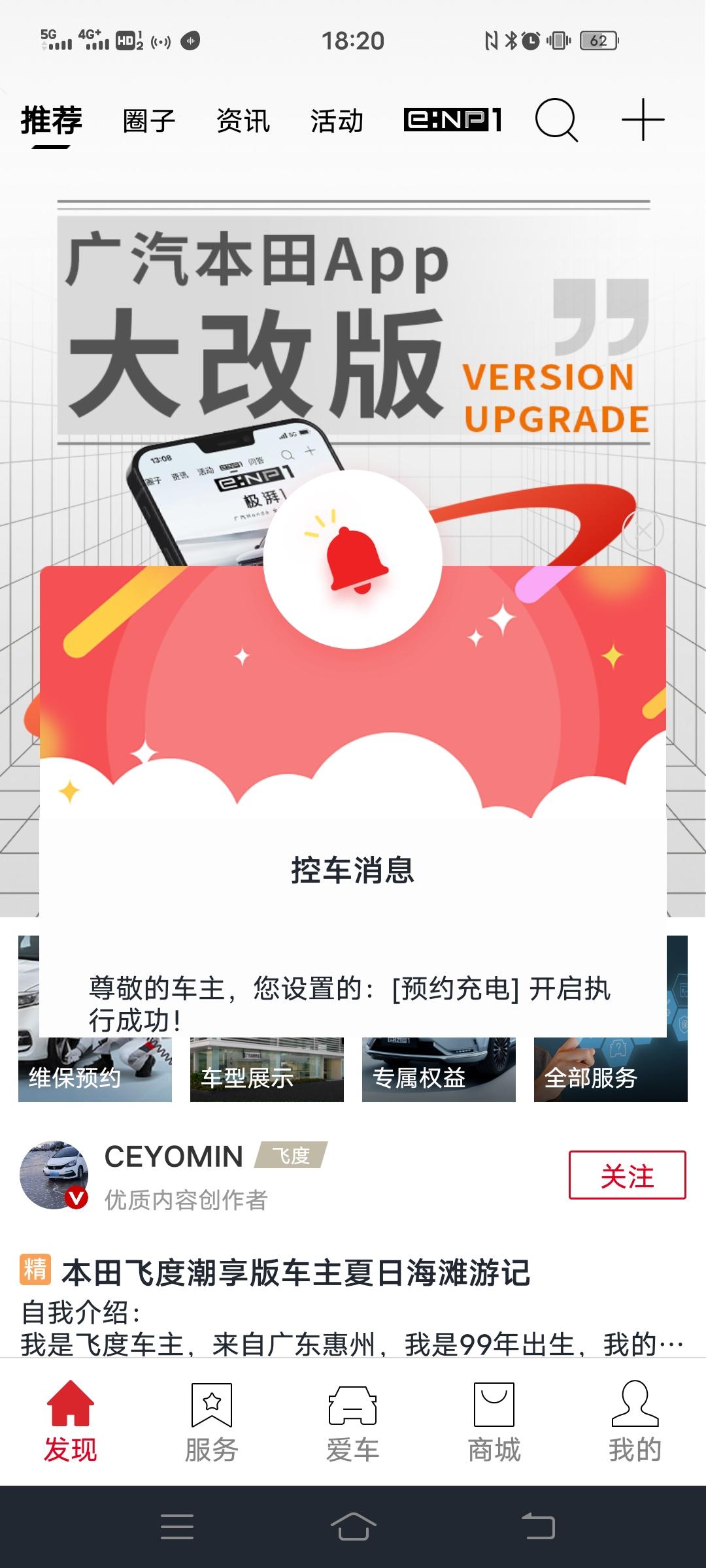Select the 推荐 tab
The image size is (706, 1568).
[51, 121]
